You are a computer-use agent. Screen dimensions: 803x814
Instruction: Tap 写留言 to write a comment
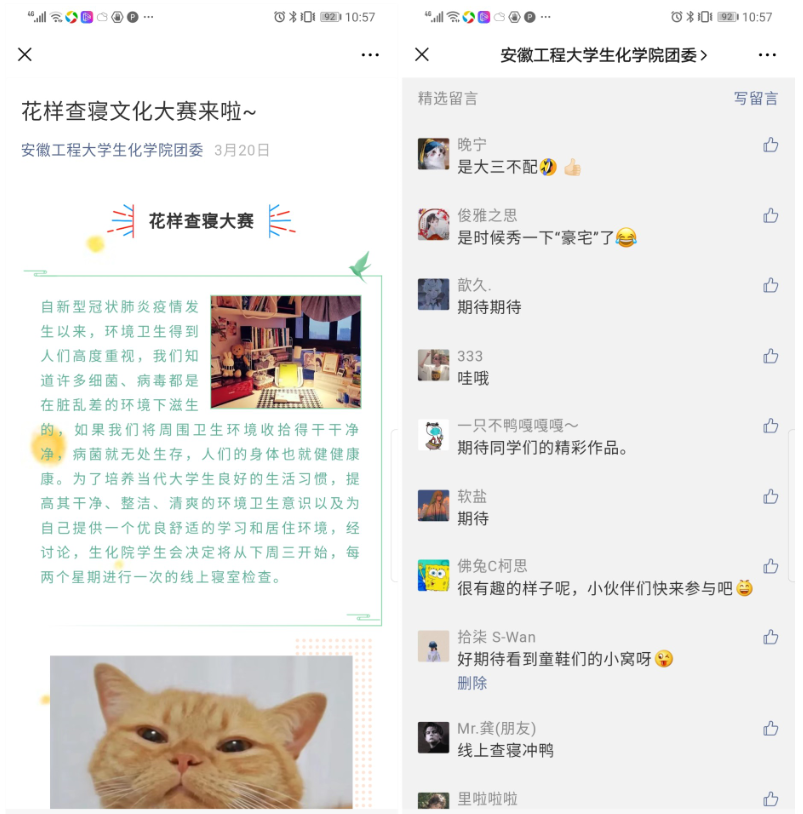pyautogui.click(x=755, y=98)
